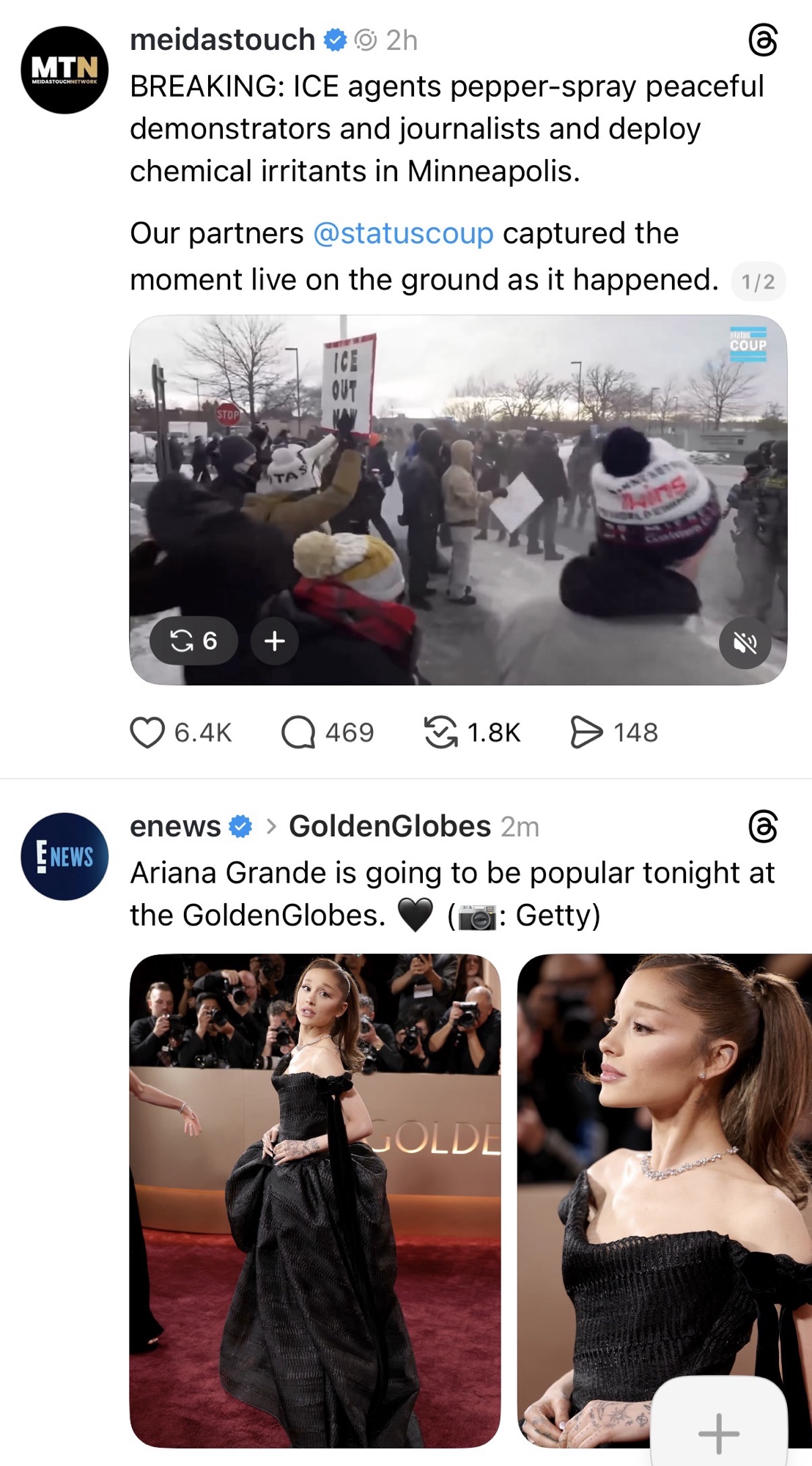Like the meidastouch post
Image resolution: width=812 pixels, height=1466 pixels.
pyautogui.click(x=147, y=732)
